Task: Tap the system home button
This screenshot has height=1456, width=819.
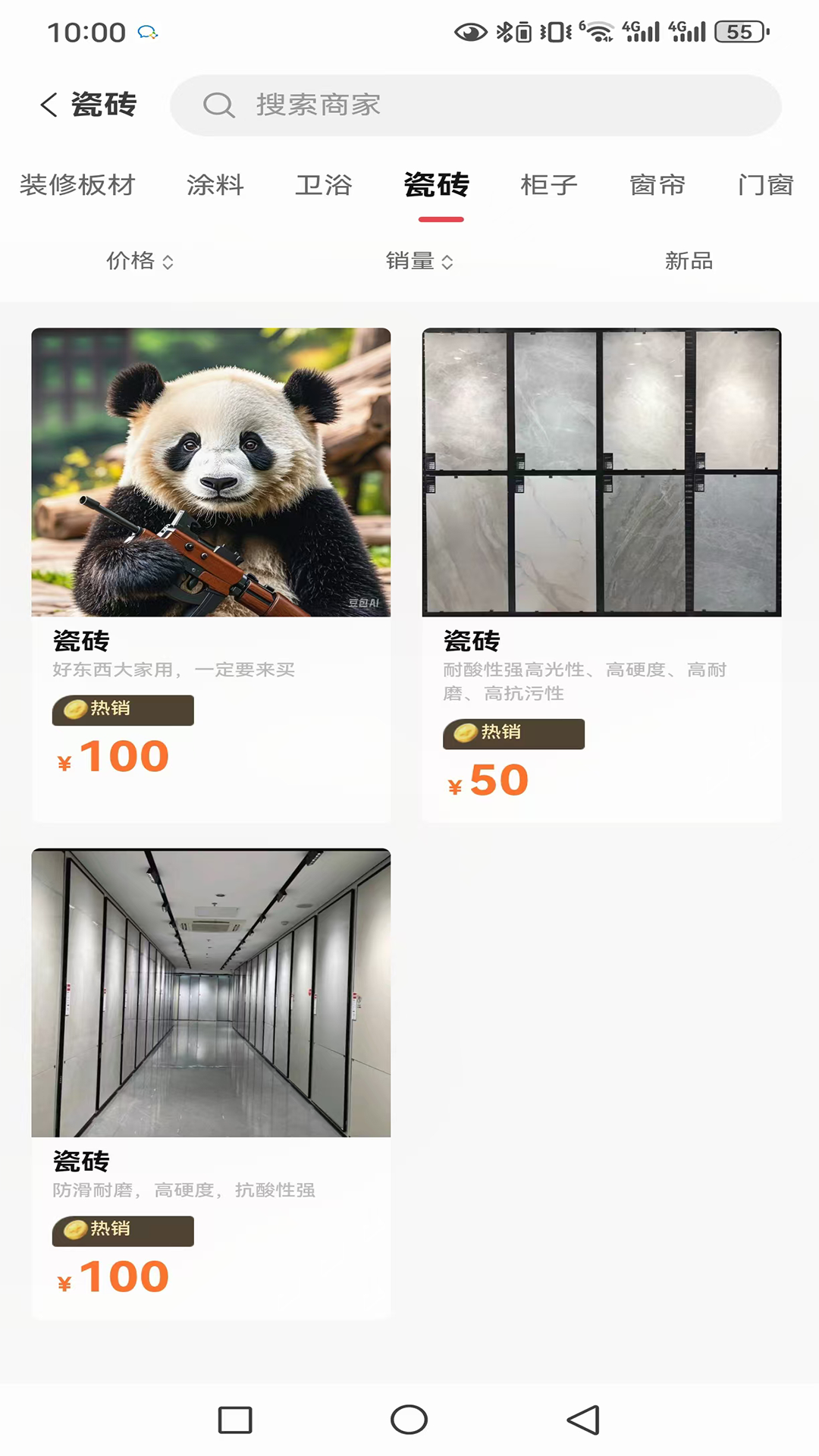Action: (x=409, y=1420)
